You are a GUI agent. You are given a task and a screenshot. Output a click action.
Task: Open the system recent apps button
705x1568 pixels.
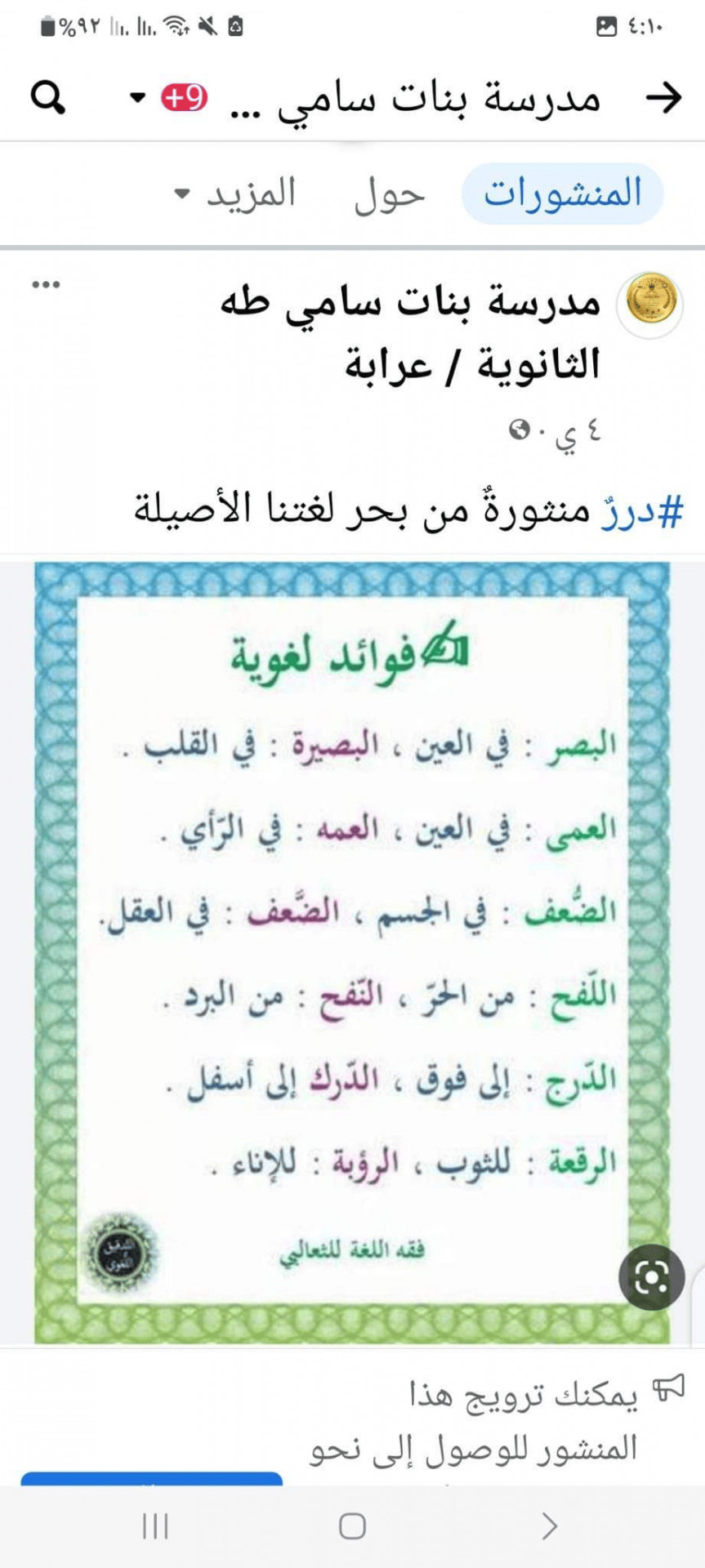155,1526
